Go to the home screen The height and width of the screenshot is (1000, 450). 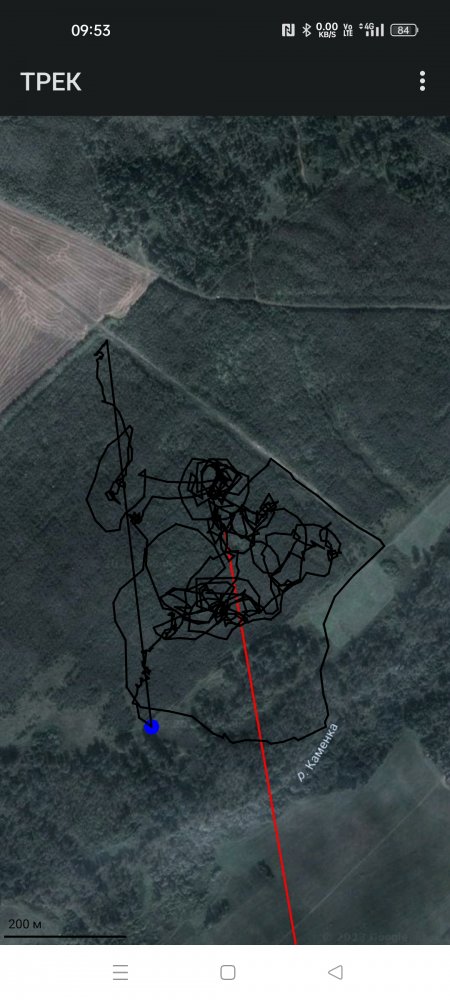coord(228,972)
